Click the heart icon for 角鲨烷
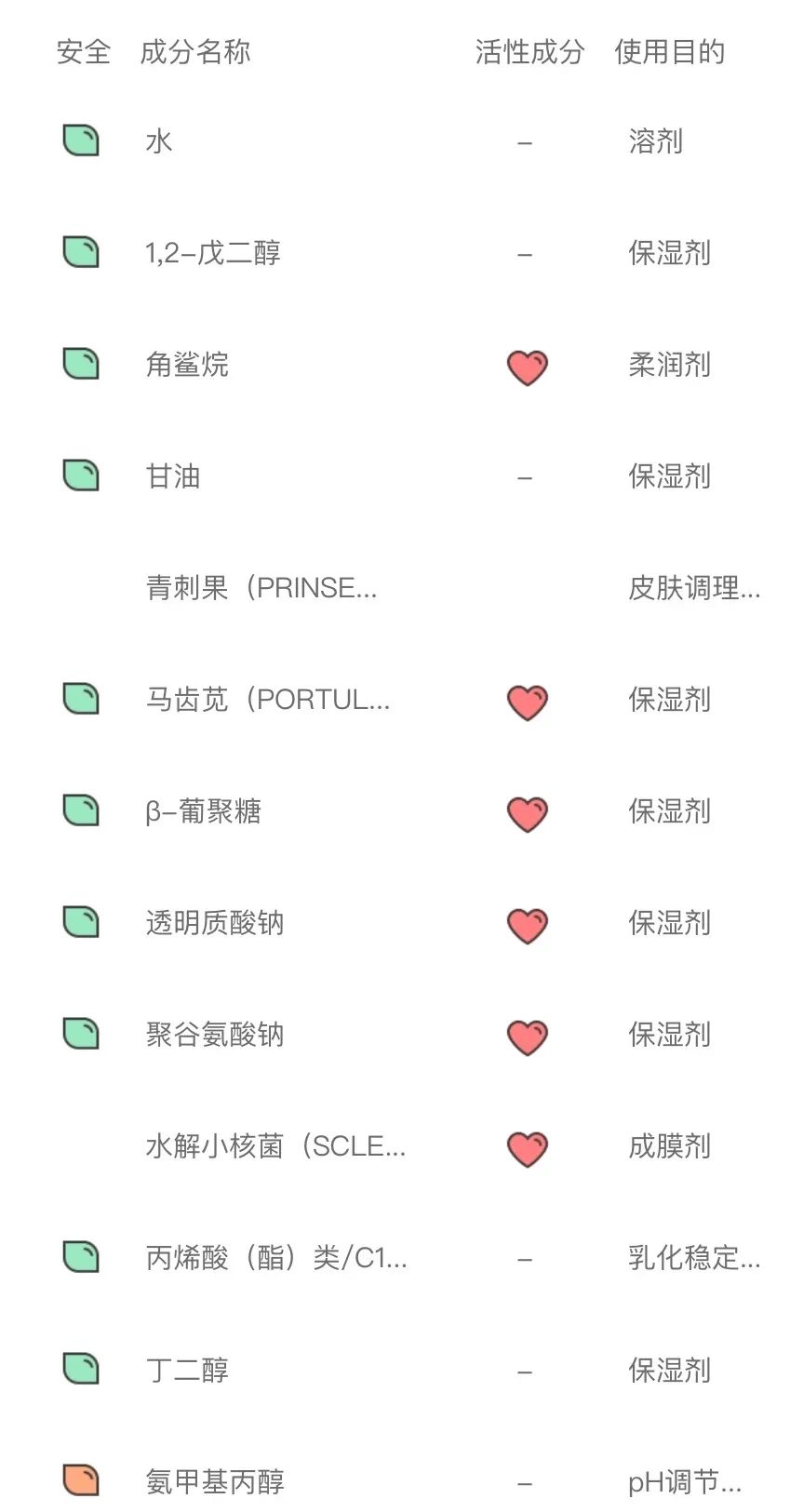The height and width of the screenshot is (1512, 790). (526, 367)
